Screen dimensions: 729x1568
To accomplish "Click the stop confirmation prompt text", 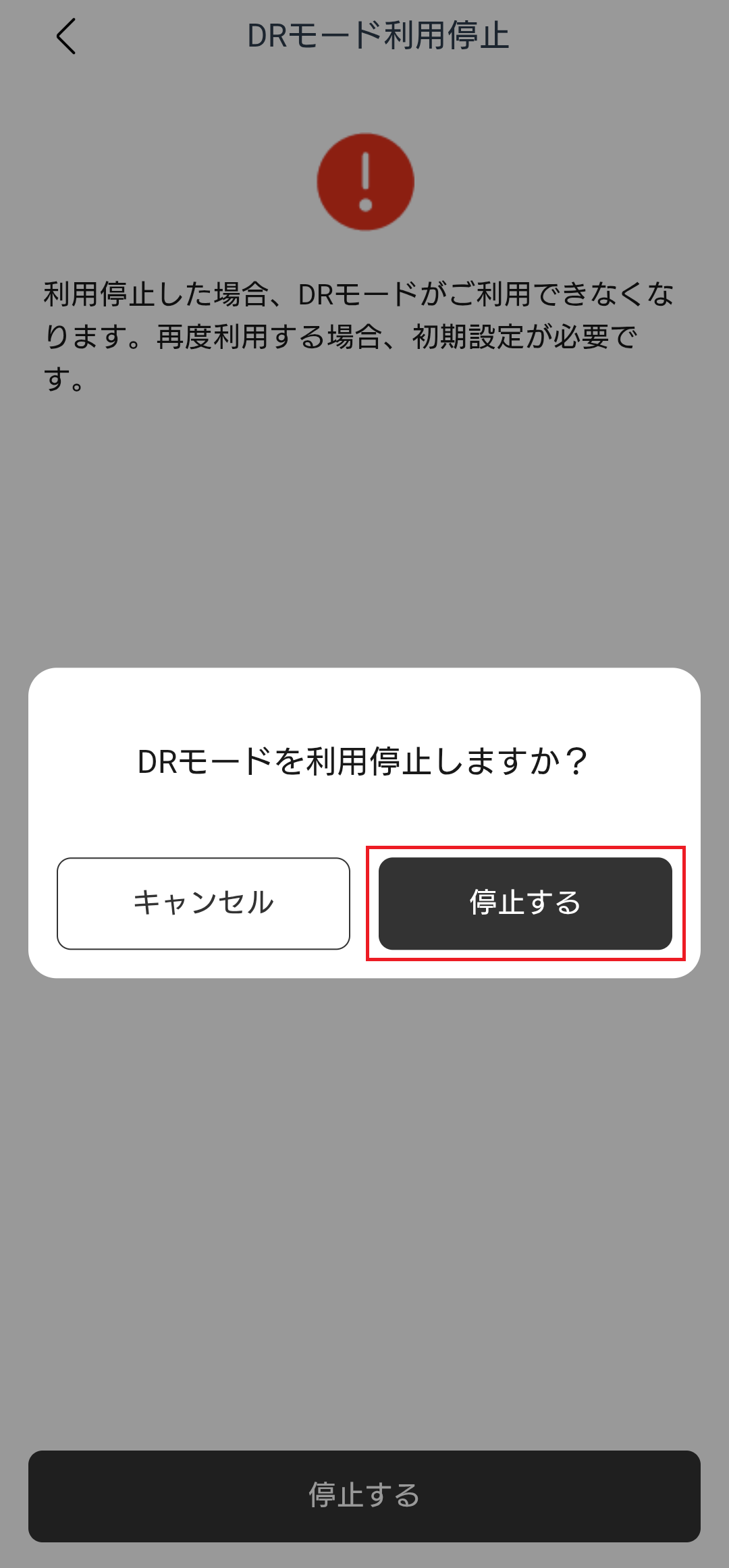I will pos(364,761).
